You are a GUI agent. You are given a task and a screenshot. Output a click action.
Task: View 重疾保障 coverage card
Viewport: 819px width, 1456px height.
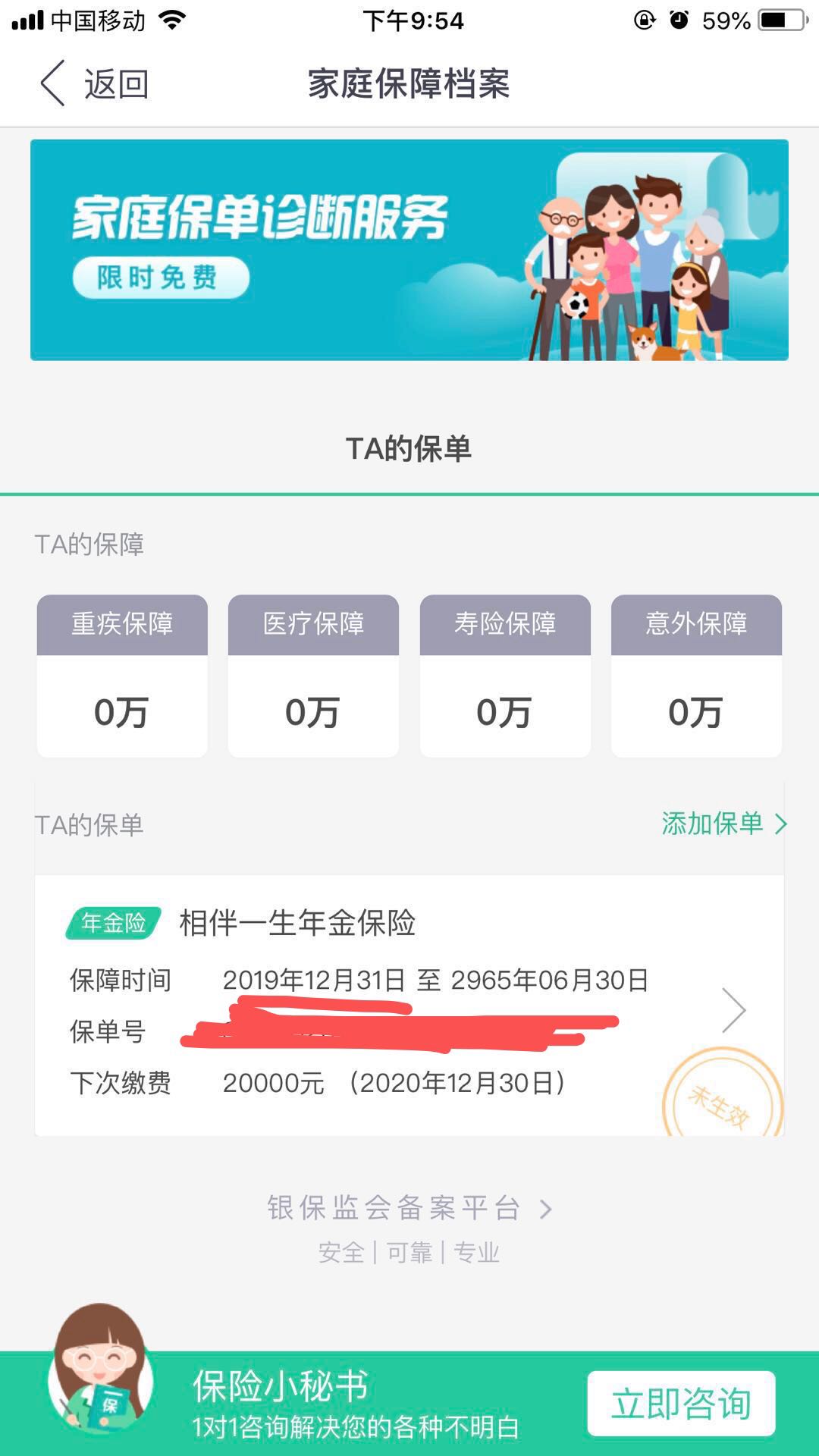tap(122, 676)
